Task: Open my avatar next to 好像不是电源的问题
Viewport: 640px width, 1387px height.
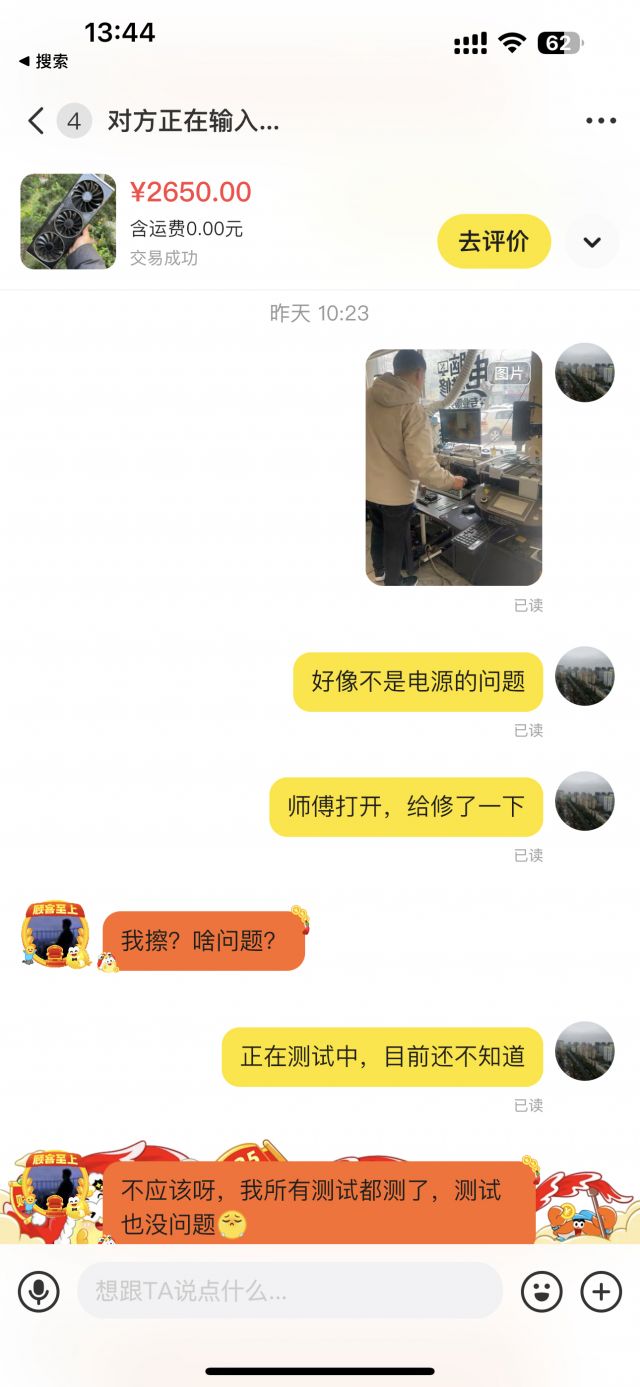Action: pos(585,677)
